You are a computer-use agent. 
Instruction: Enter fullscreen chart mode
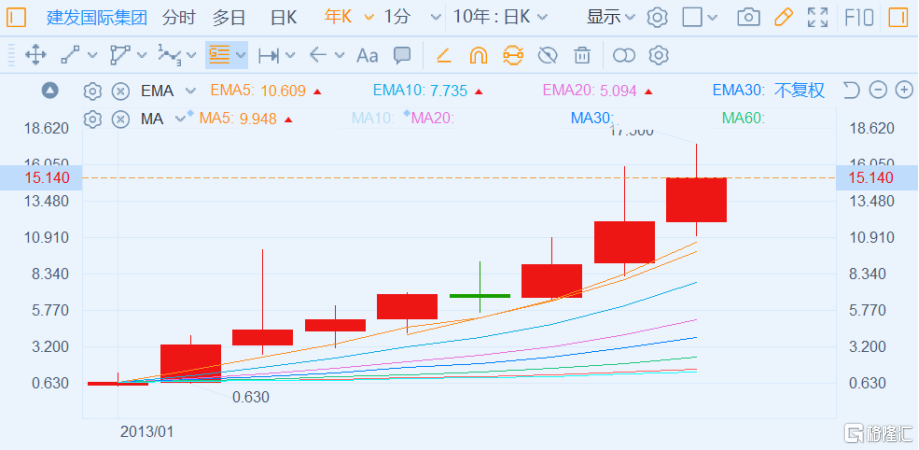817,17
